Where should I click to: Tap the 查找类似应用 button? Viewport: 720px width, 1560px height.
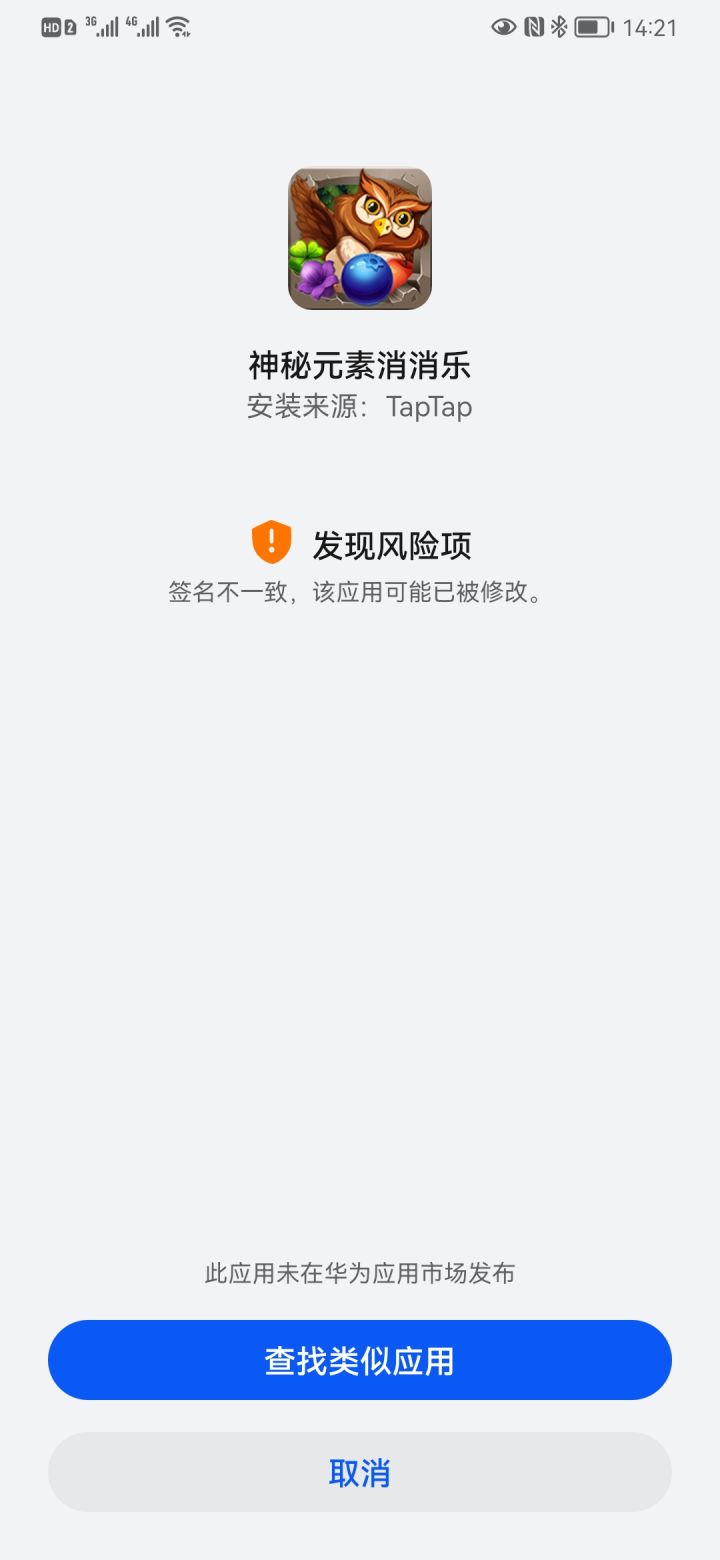coord(360,1360)
